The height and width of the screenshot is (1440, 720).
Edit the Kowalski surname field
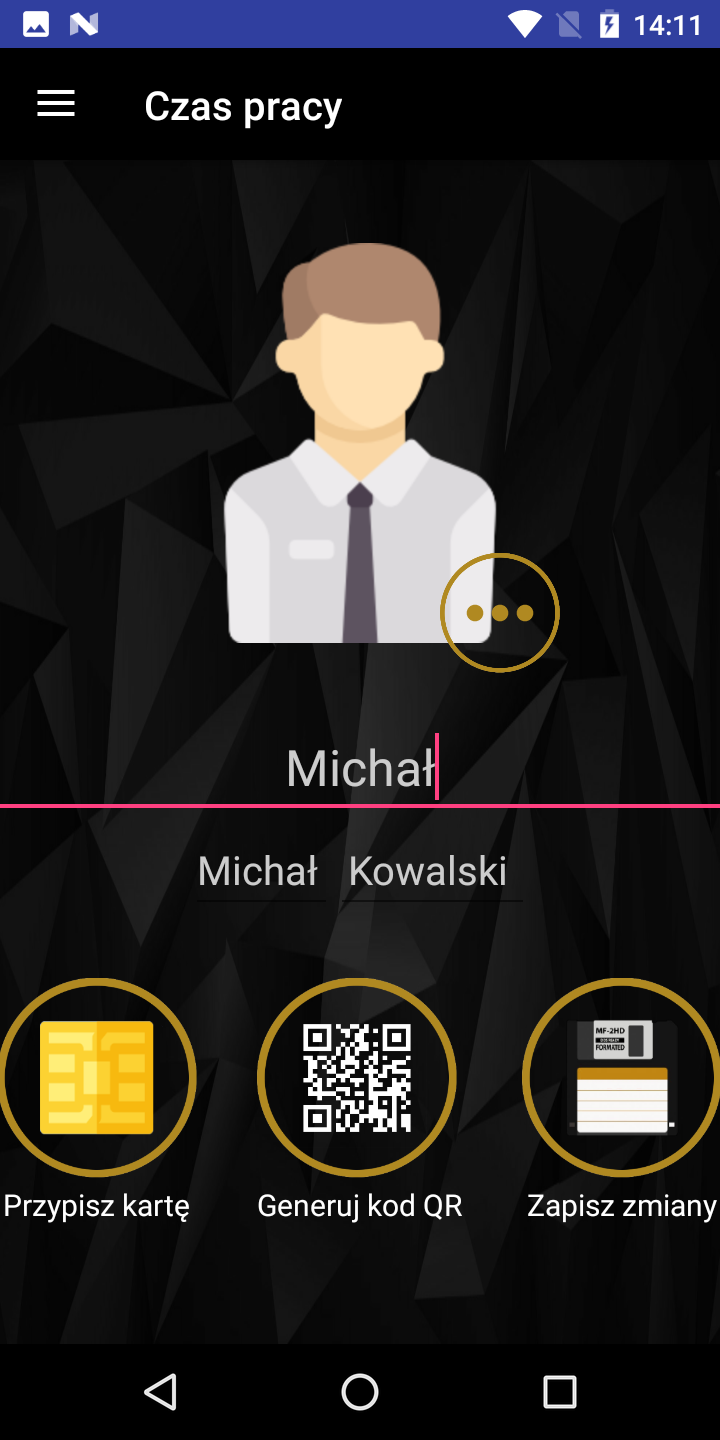428,872
